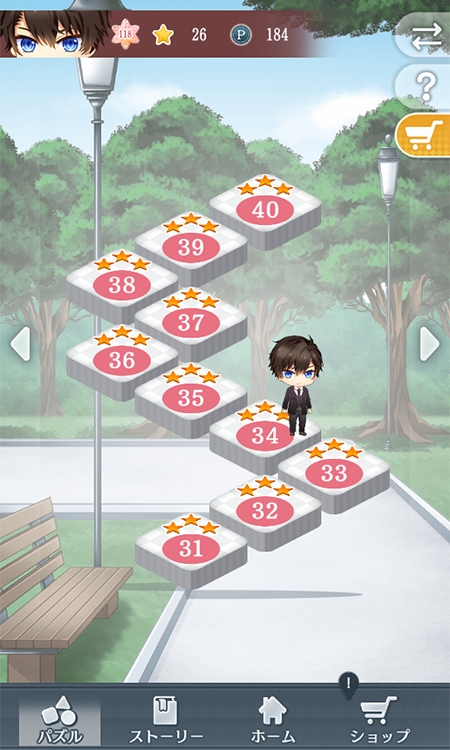Go to previous stage page arrow
This screenshot has height=750, width=450.
point(20,343)
